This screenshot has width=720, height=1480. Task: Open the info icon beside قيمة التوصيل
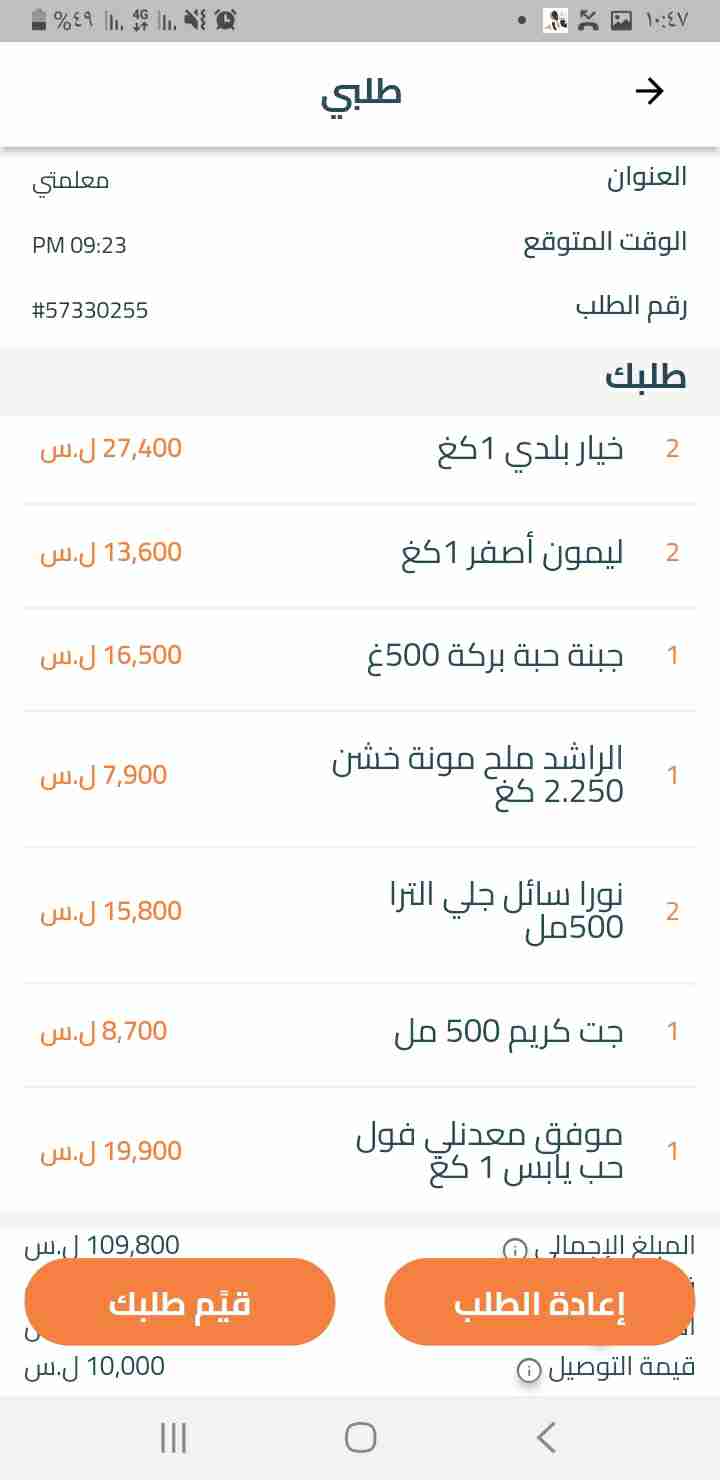(x=529, y=1371)
